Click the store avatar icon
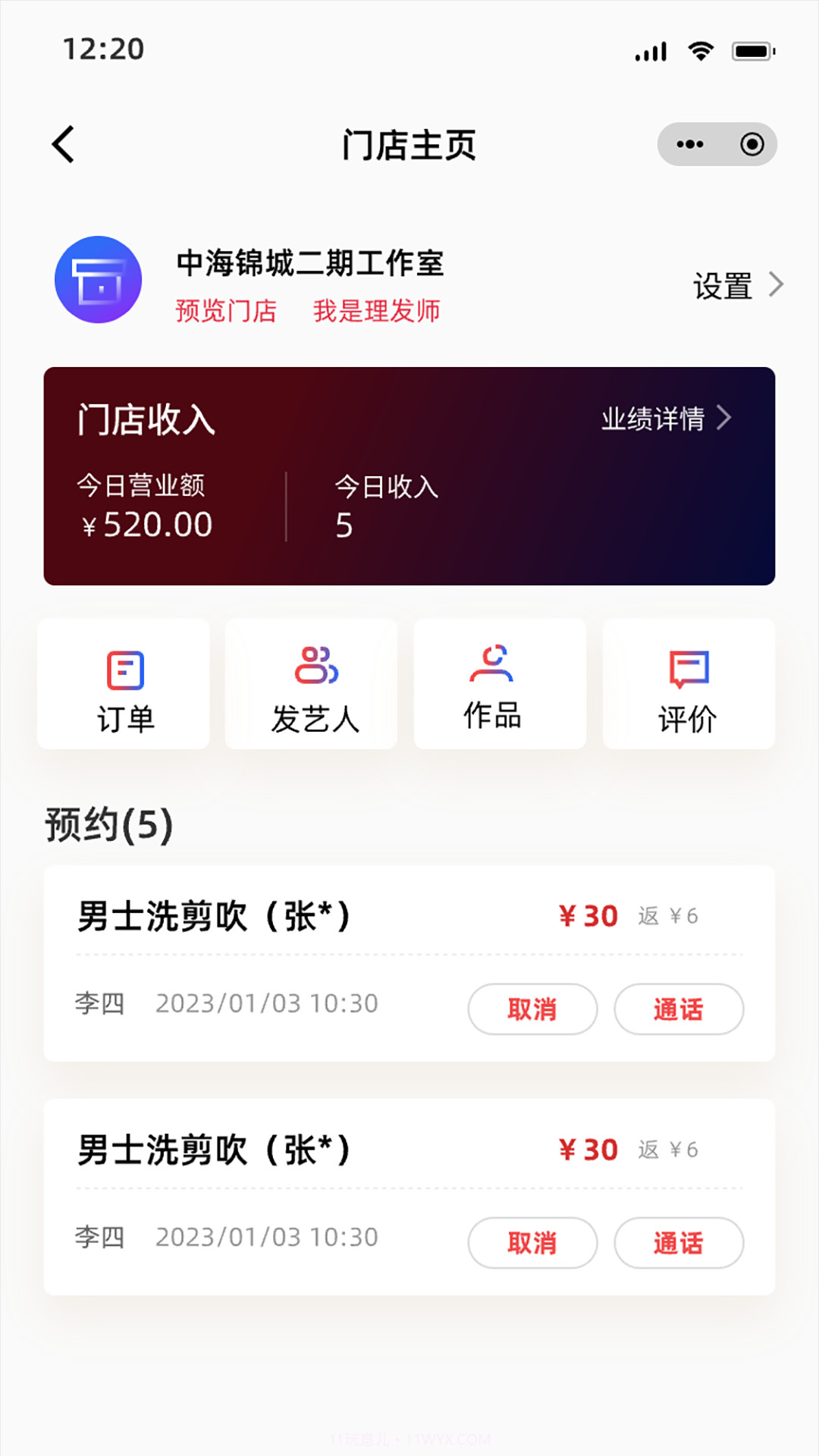The width and height of the screenshot is (819, 1456). 98,280
